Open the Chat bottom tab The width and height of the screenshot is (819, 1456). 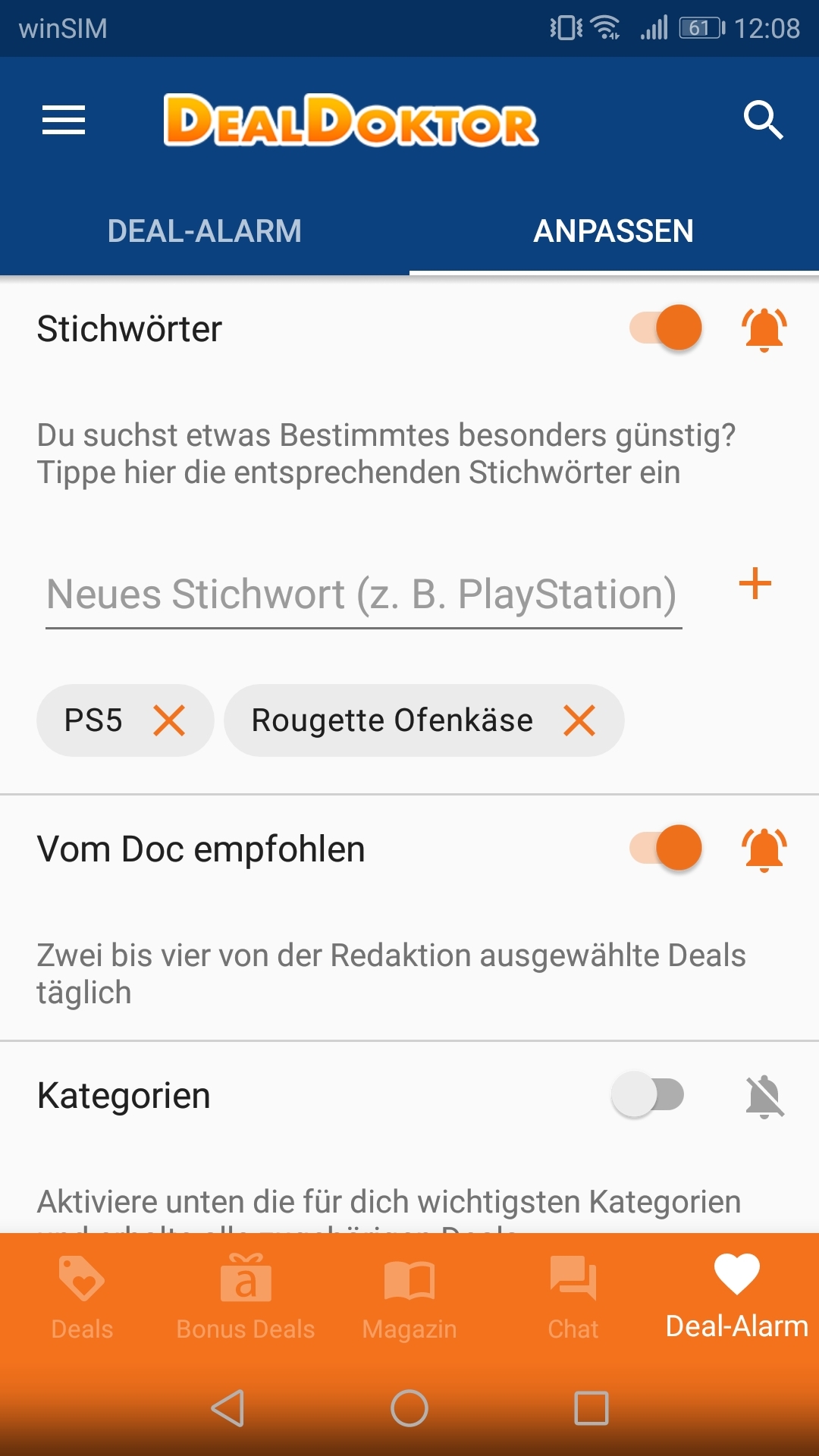573,1298
